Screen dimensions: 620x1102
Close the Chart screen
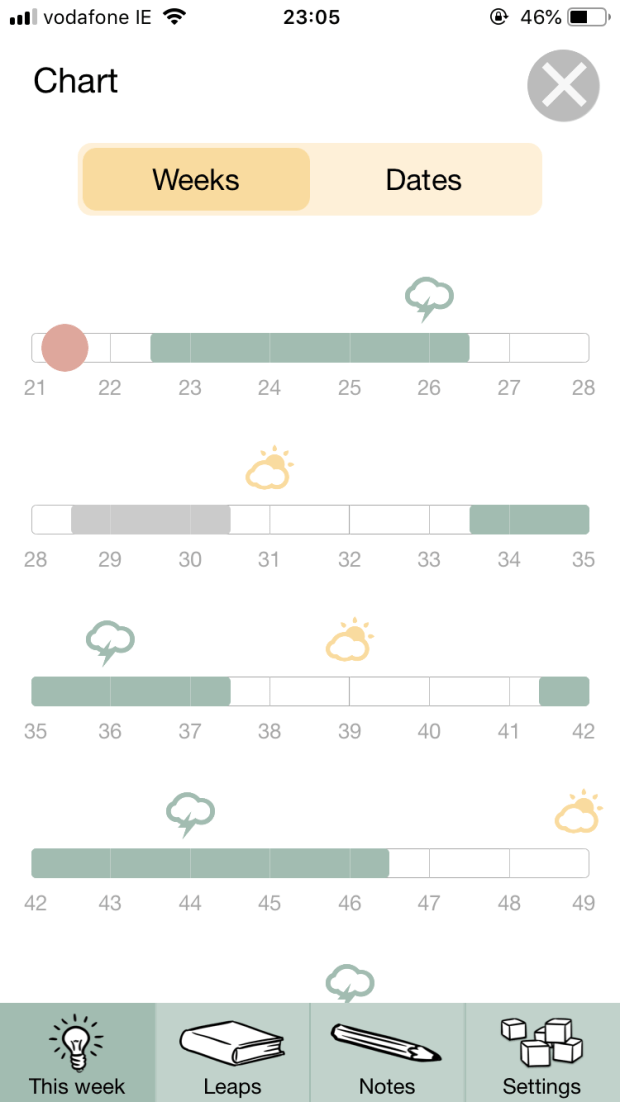tap(563, 86)
